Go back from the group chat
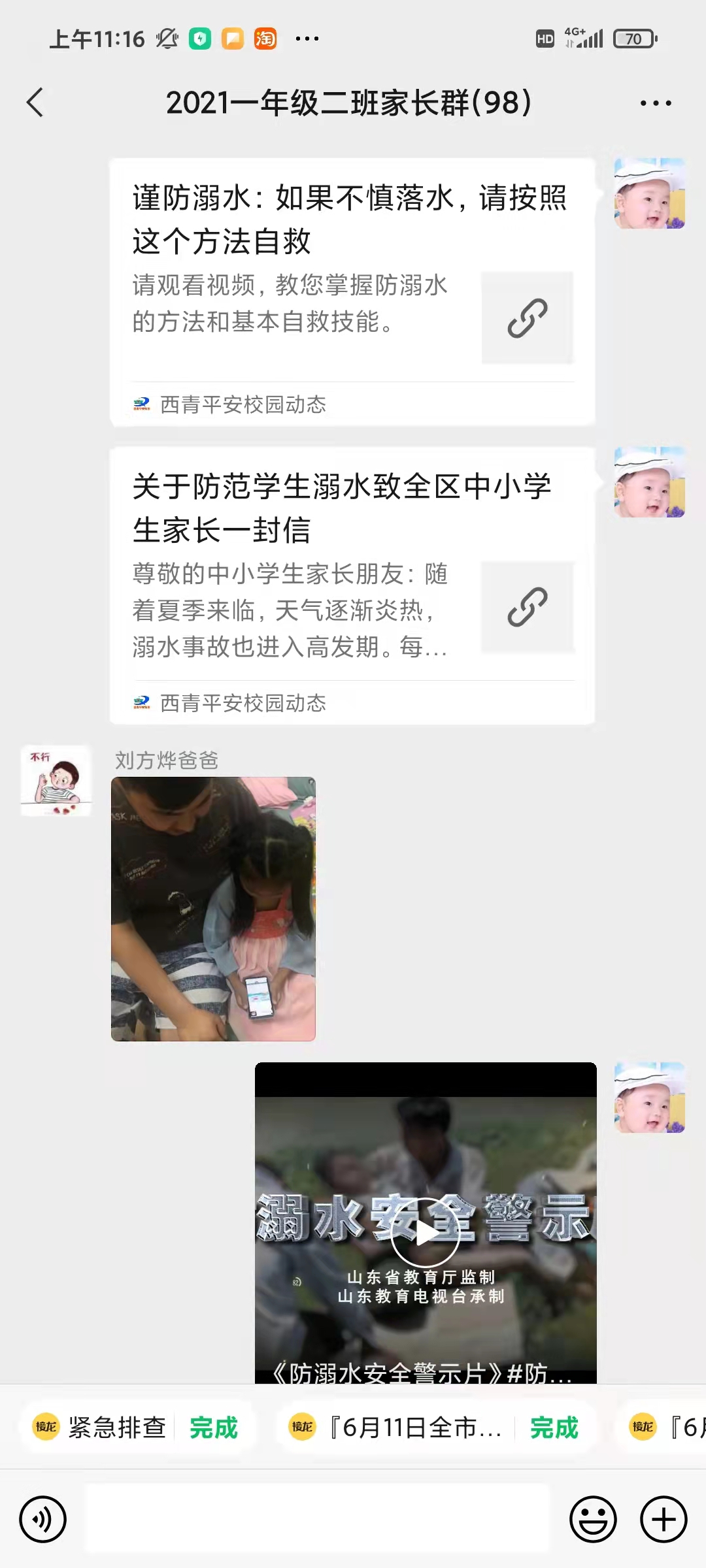 (35, 103)
